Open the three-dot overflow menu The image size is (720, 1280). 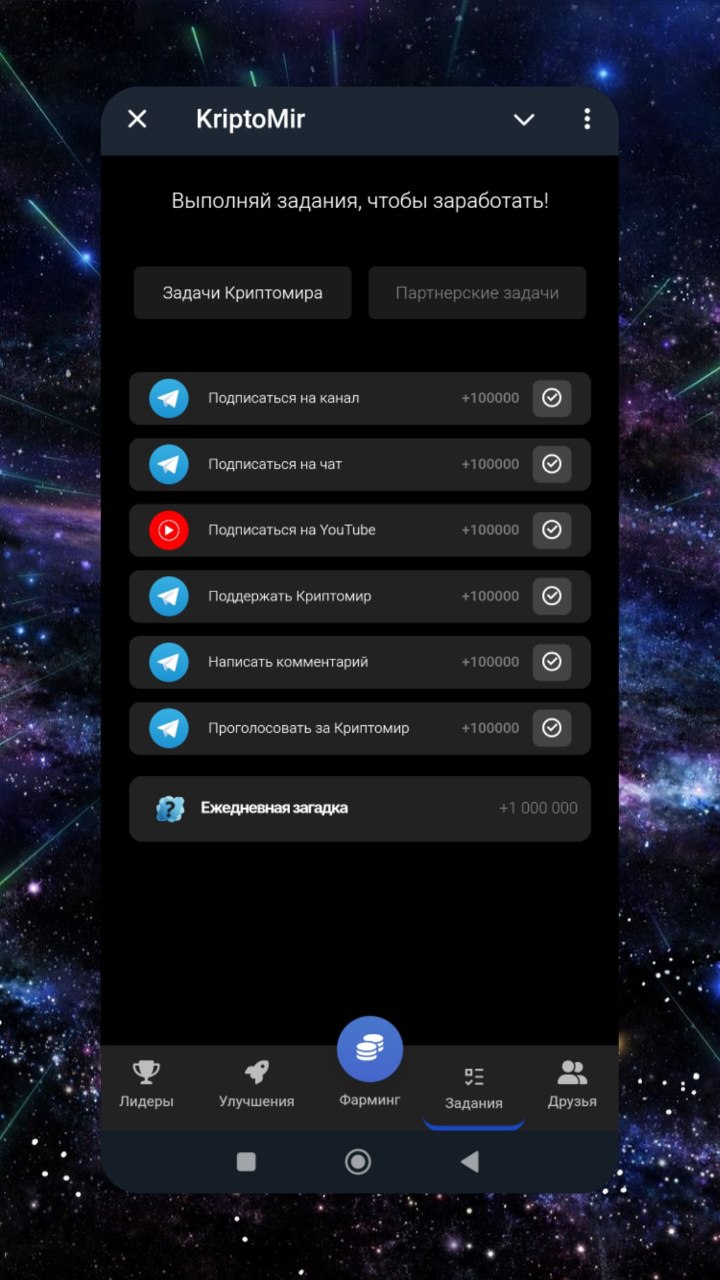pos(587,119)
